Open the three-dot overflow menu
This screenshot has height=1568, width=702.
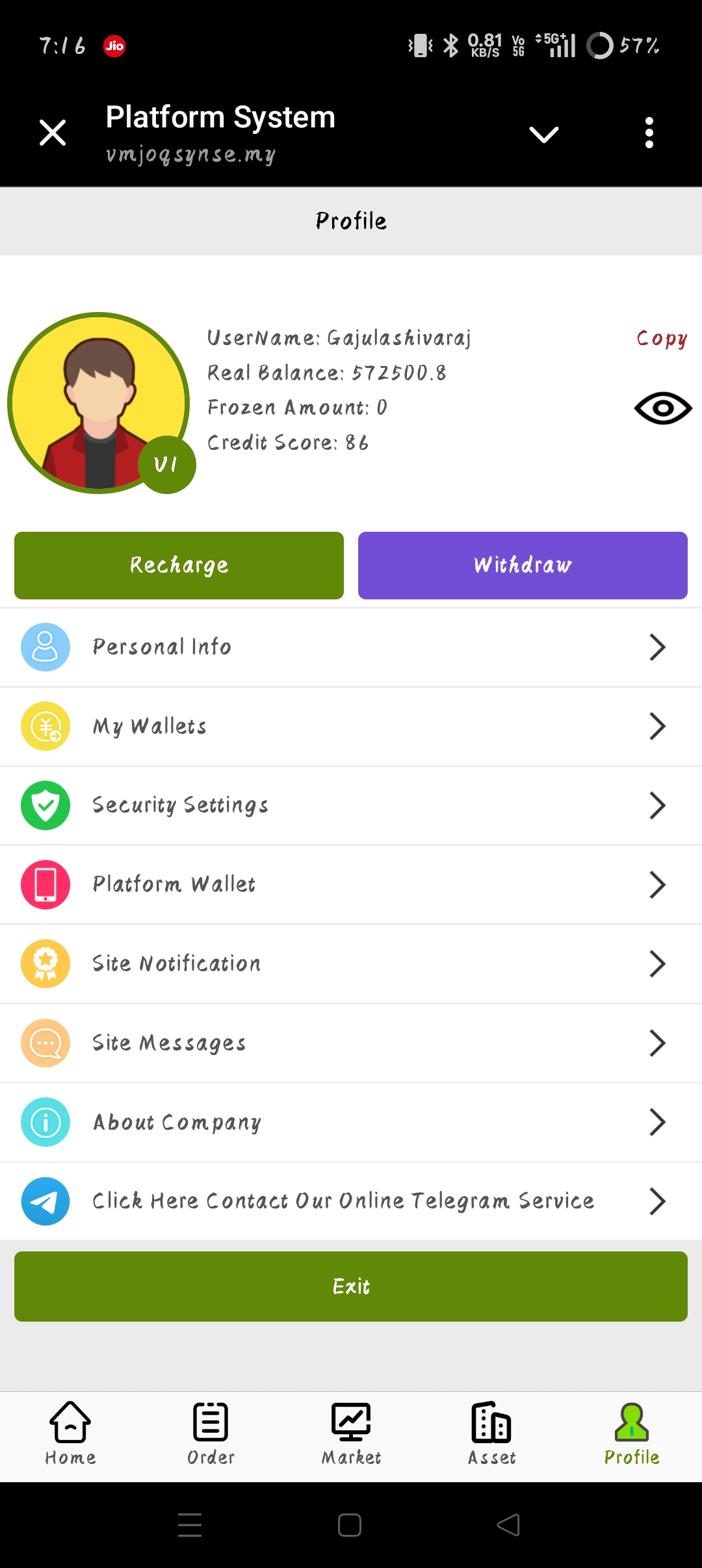649,133
